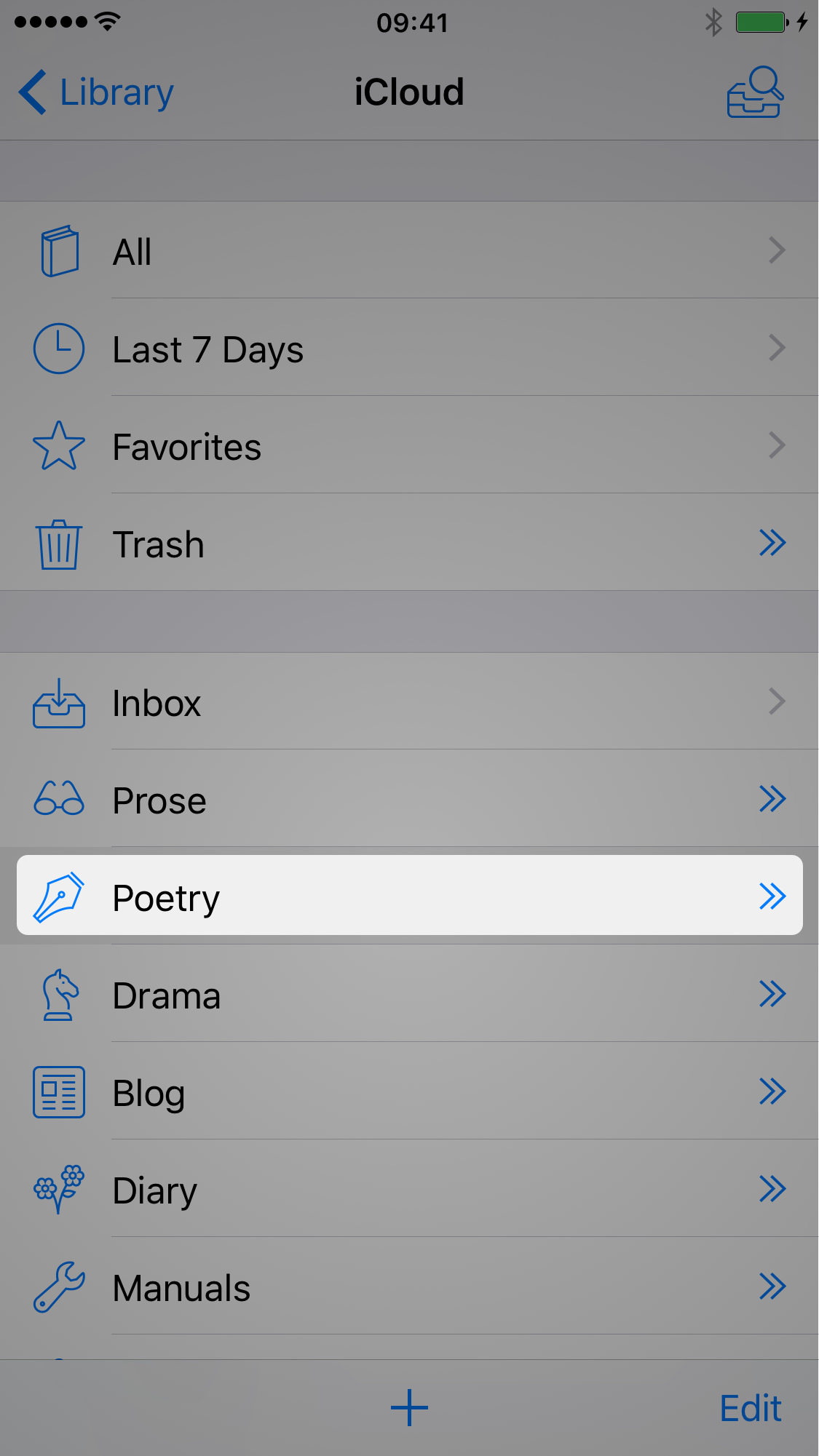Open the Diary group
Image resolution: width=819 pixels, height=1456 pixels.
click(x=409, y=1189)
